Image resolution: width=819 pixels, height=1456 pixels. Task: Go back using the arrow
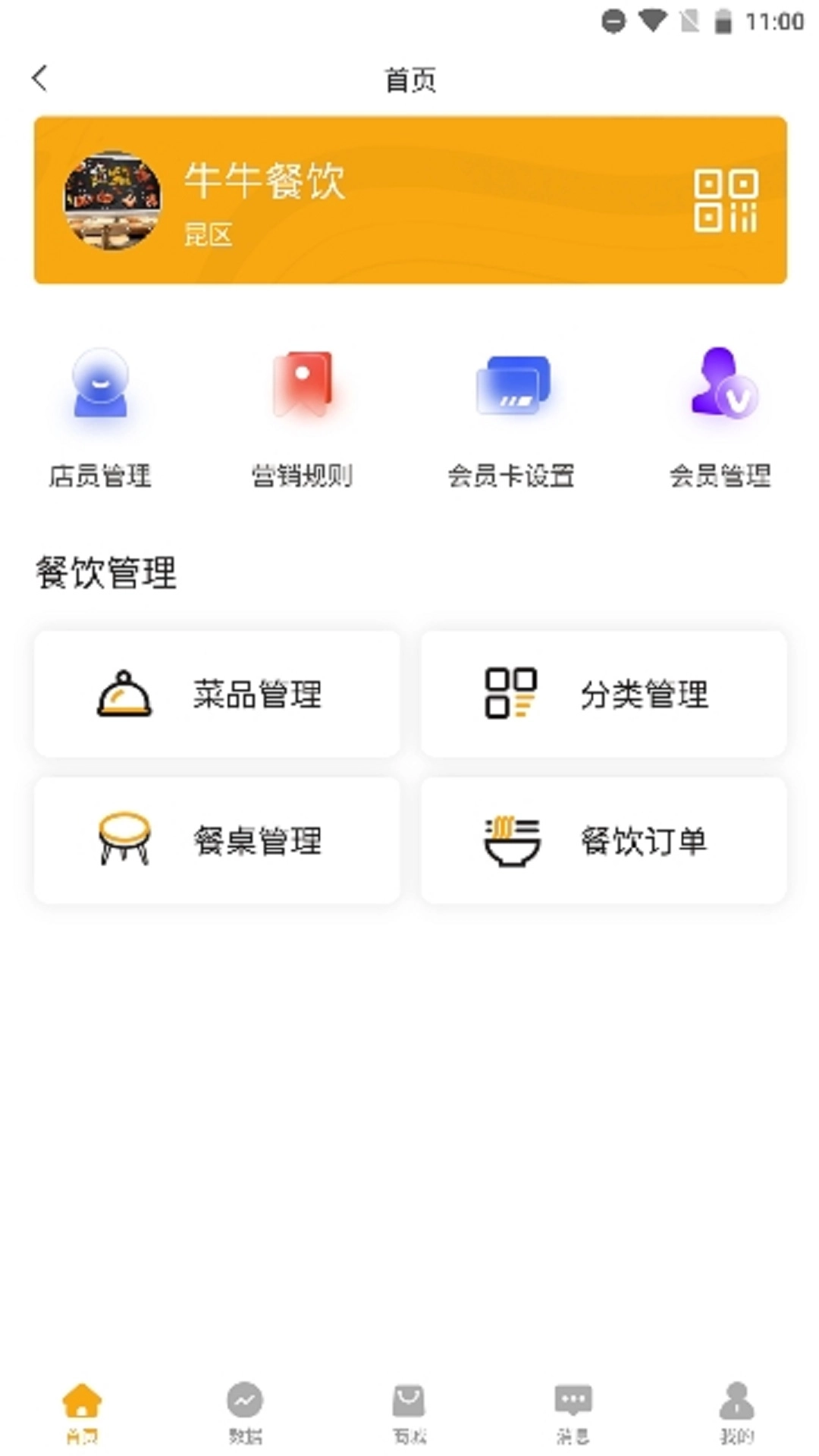tap(39, 78)
